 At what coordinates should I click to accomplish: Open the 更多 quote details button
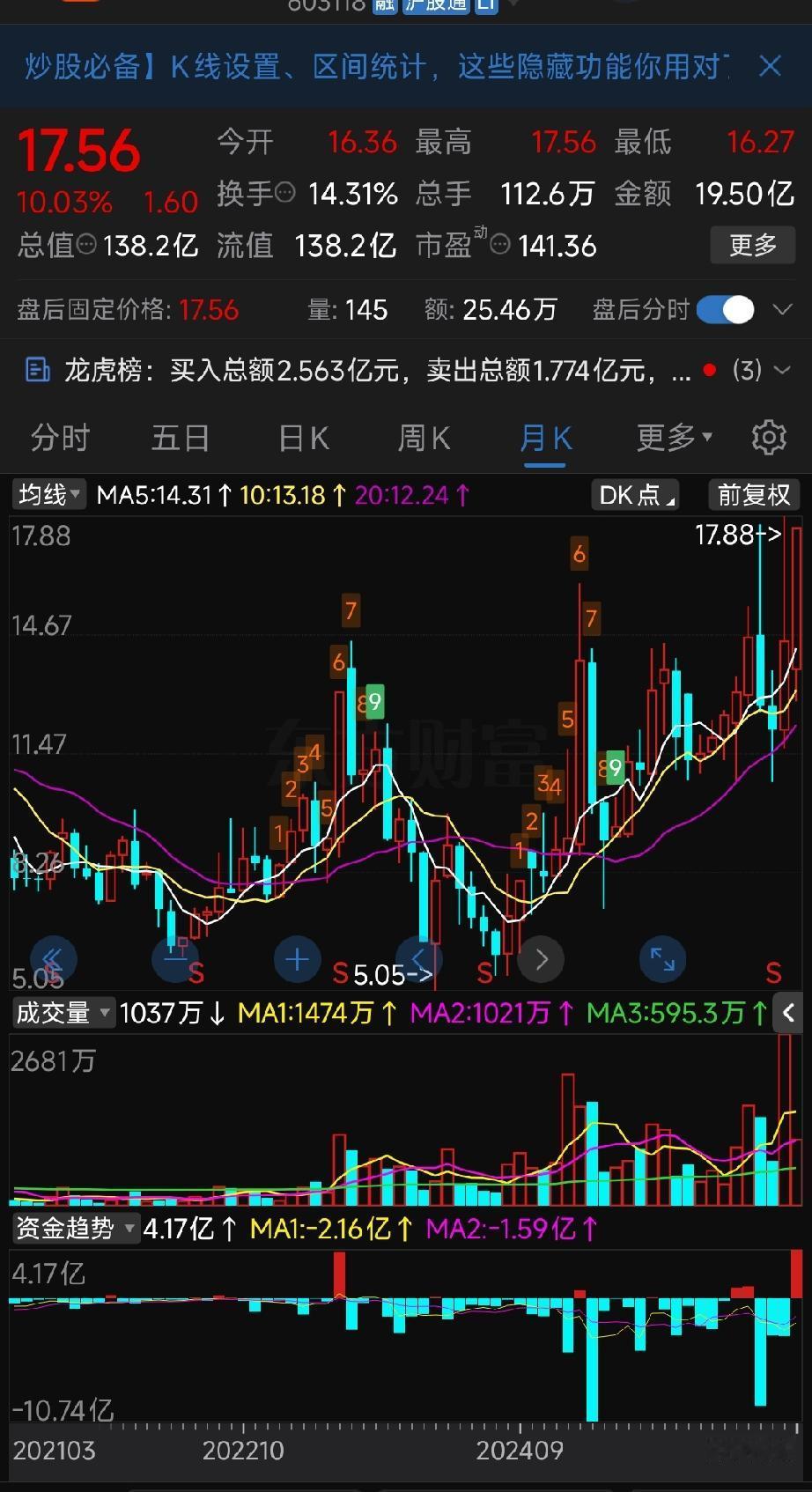(x=753, y=245)
